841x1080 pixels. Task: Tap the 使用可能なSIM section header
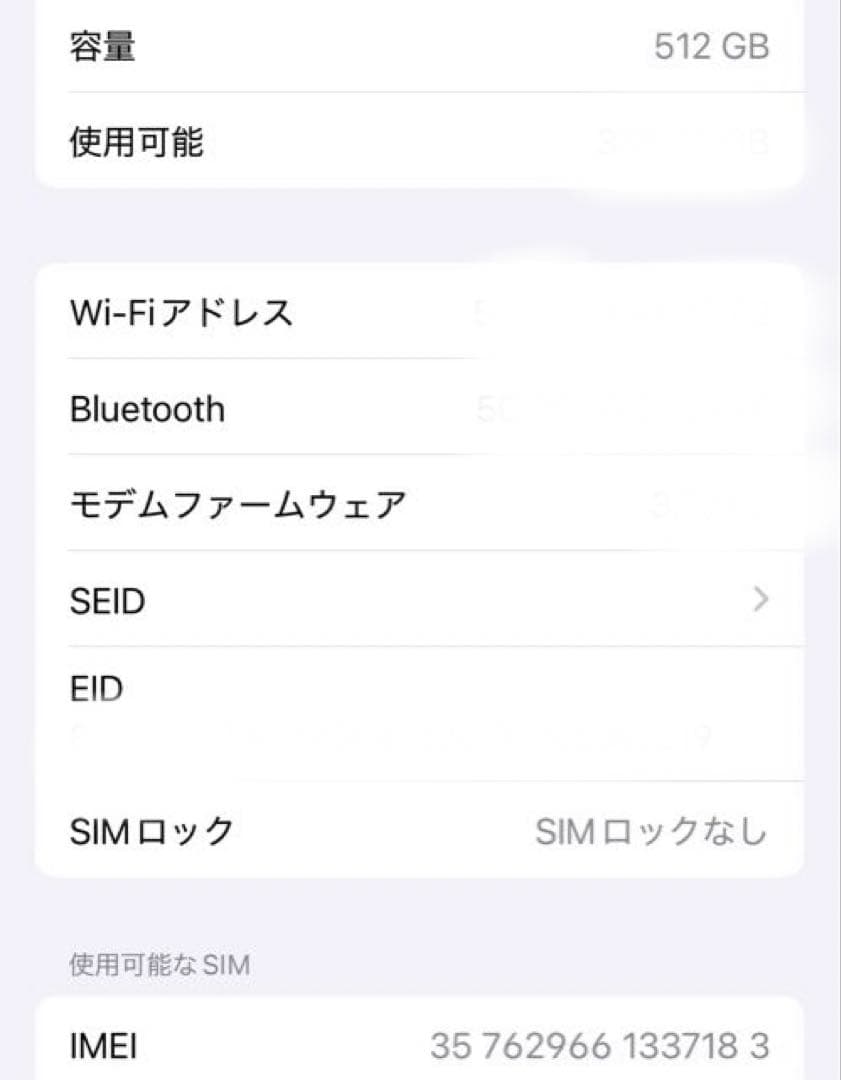pyautogui.click(x=157, y=964)
